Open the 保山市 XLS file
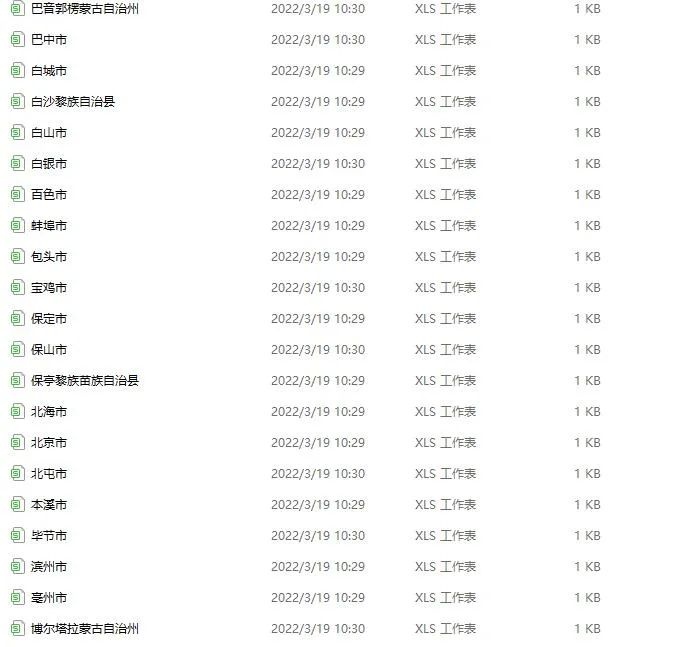The image size is (685, 647). tap(49, 350)
